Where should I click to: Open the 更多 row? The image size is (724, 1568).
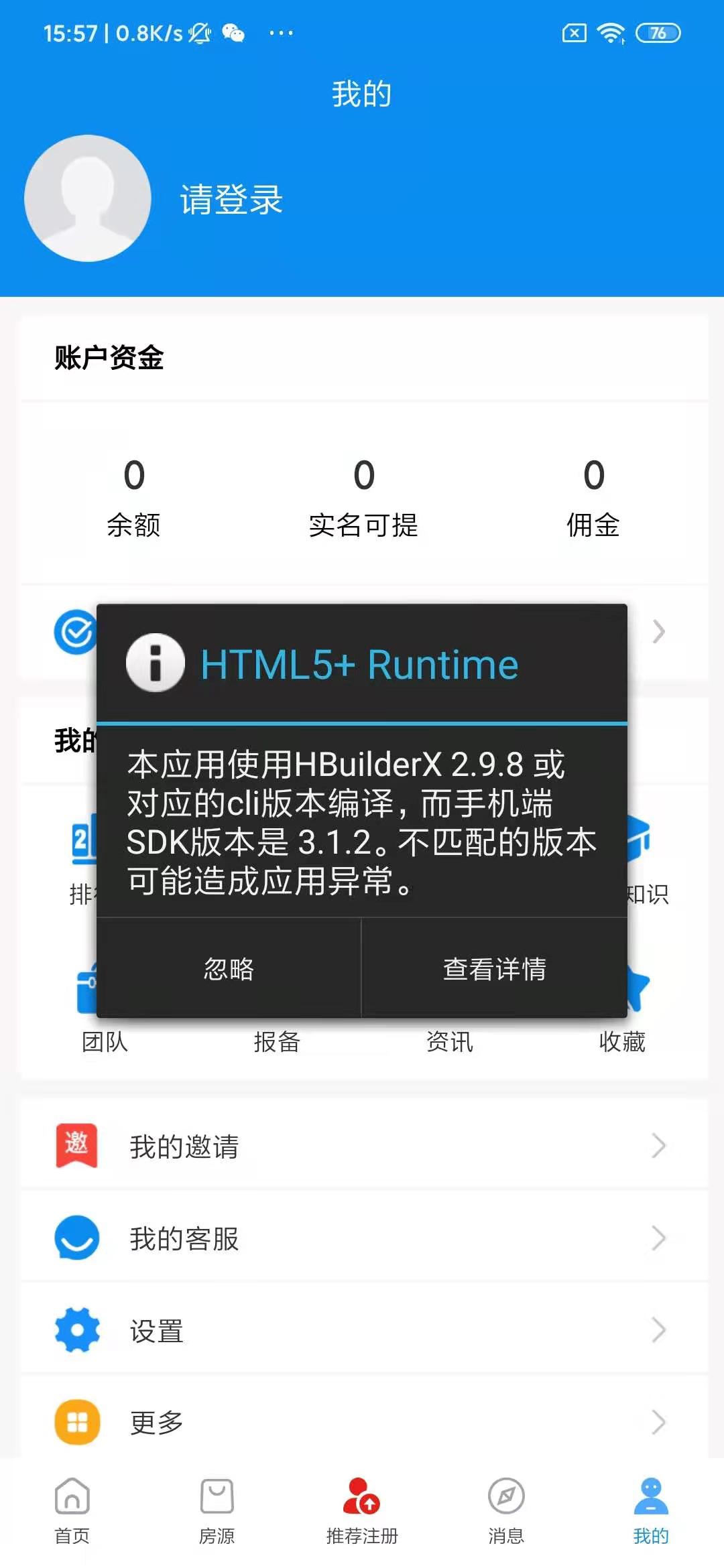(362, 1422)
